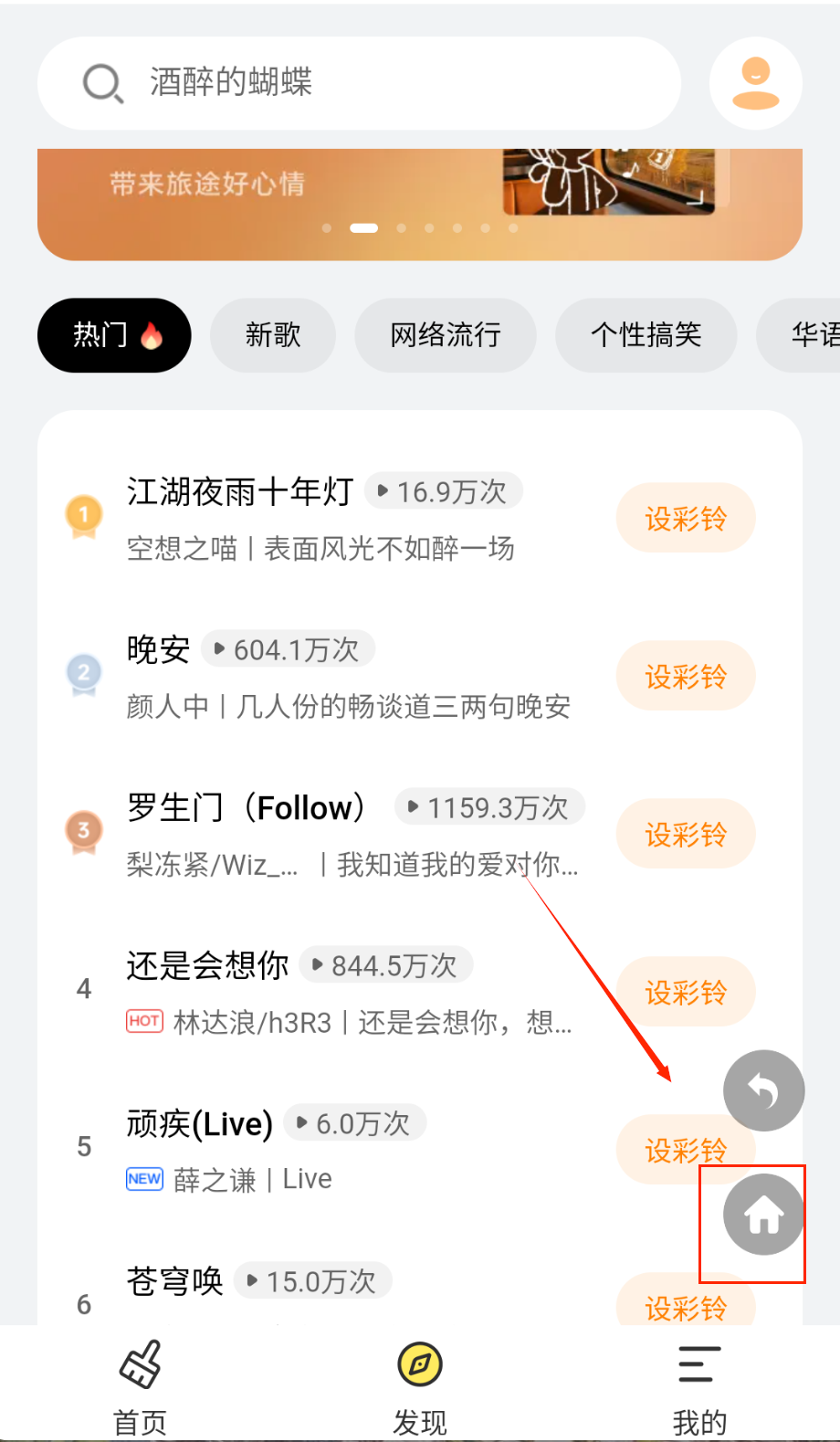The image size is (840, 1442).
Task: Tap 设彩铃 for the song 晚安
Action: [686, 677]
